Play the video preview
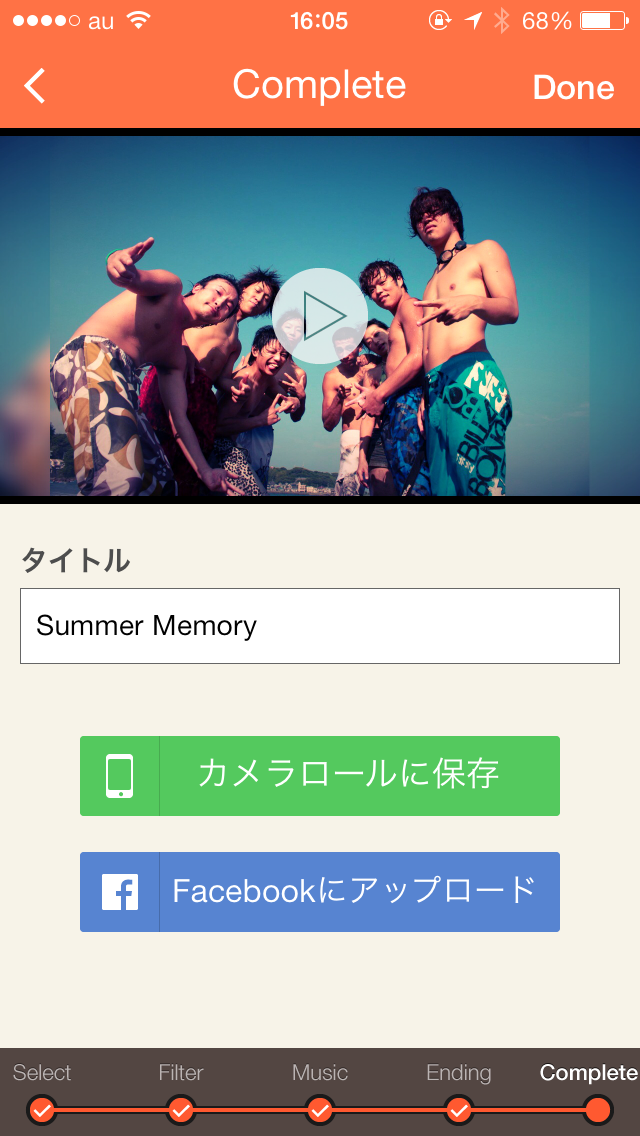This screenshot has width=640, height=1136. [320, 316]
